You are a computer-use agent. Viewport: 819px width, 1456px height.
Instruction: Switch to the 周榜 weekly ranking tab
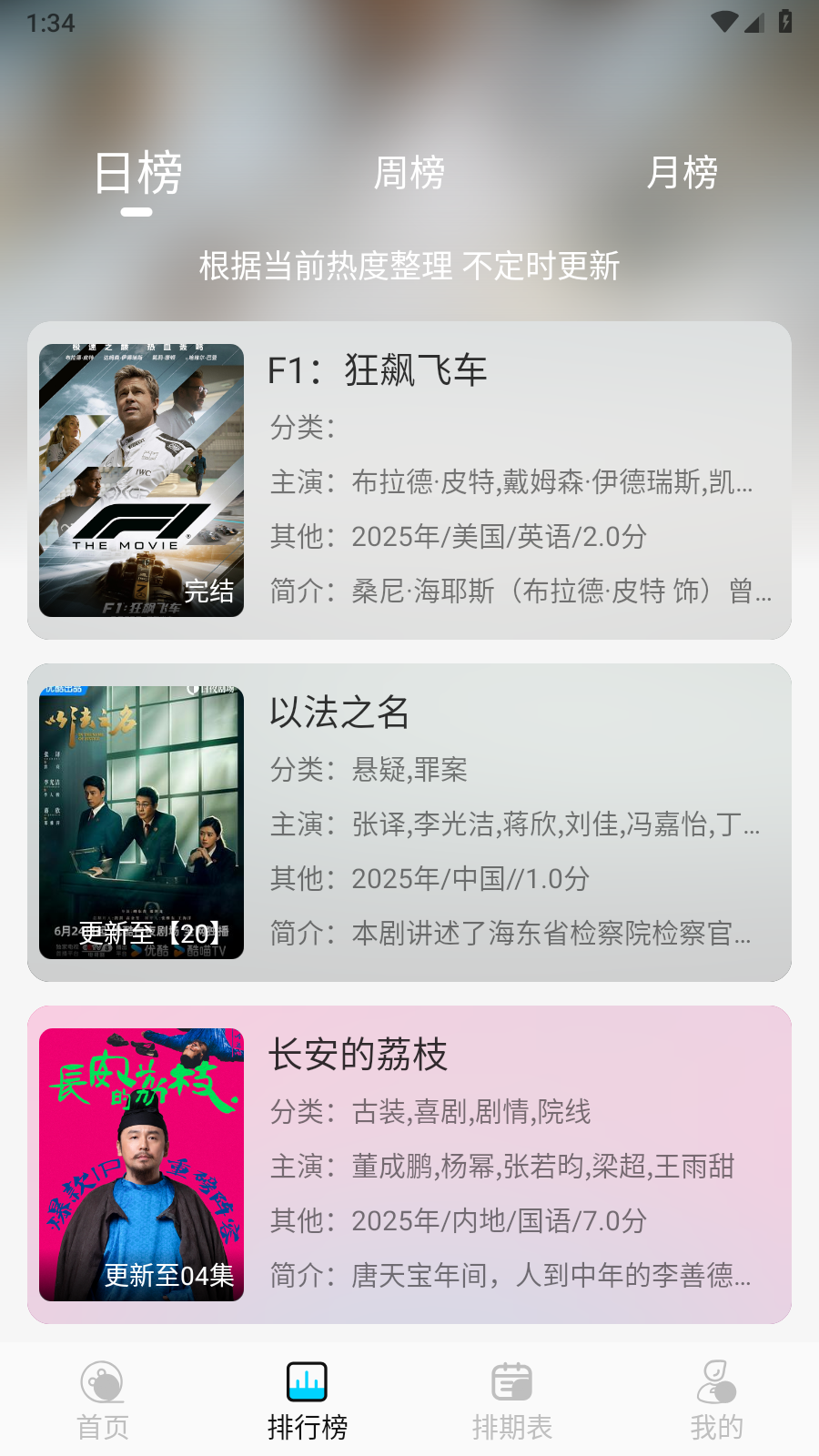tap(409, 173)
